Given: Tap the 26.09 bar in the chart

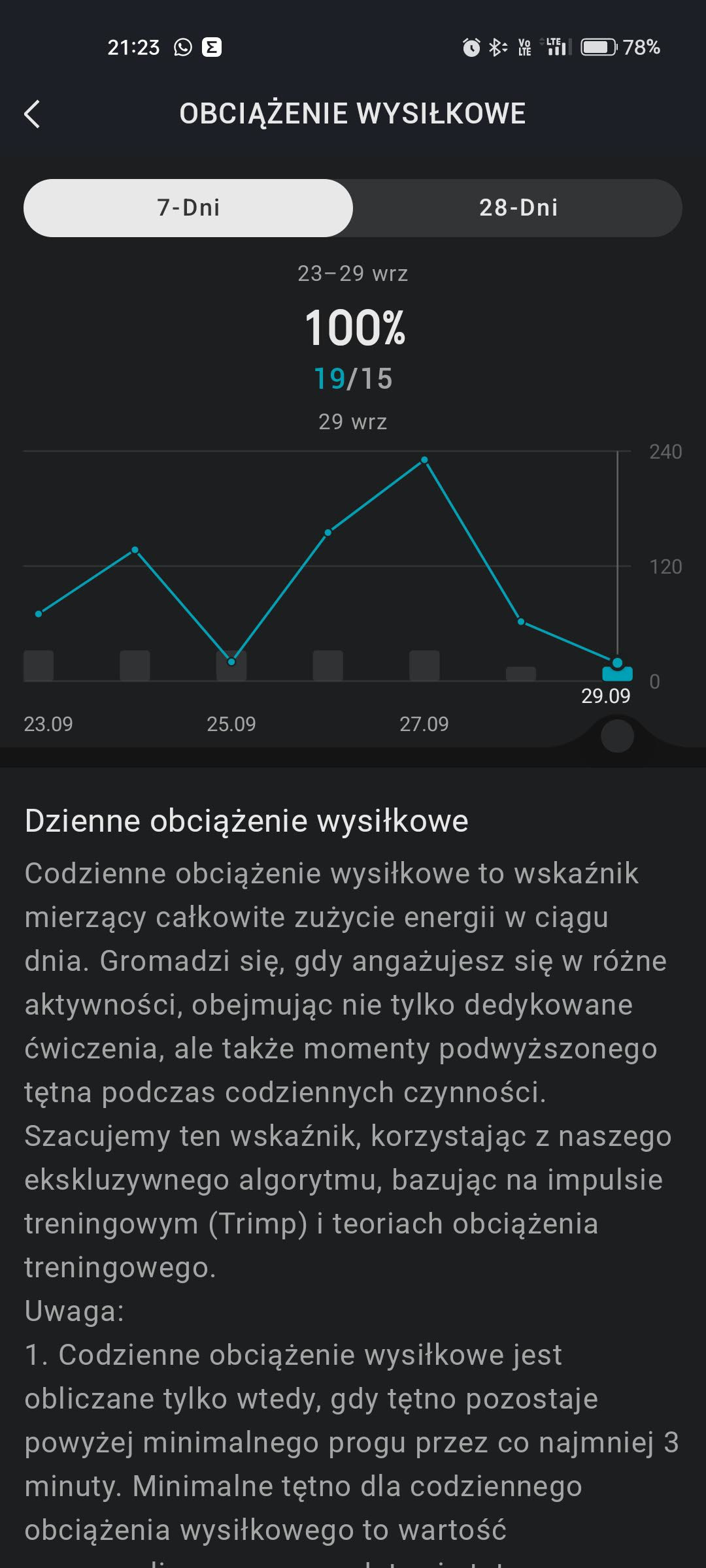Looking at the screenshot, I should (x=328, y=665).
